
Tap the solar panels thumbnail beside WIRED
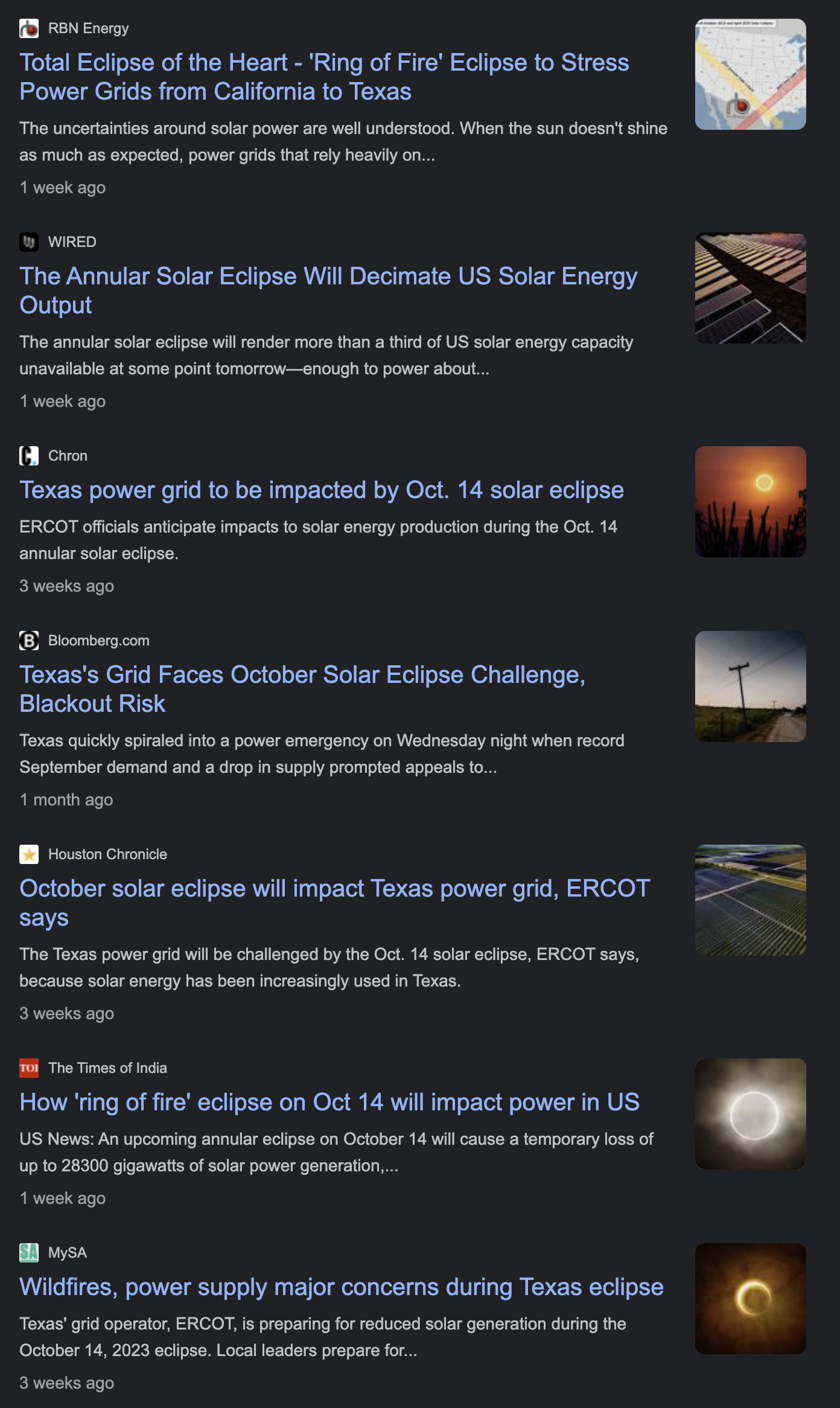(751, 288)
